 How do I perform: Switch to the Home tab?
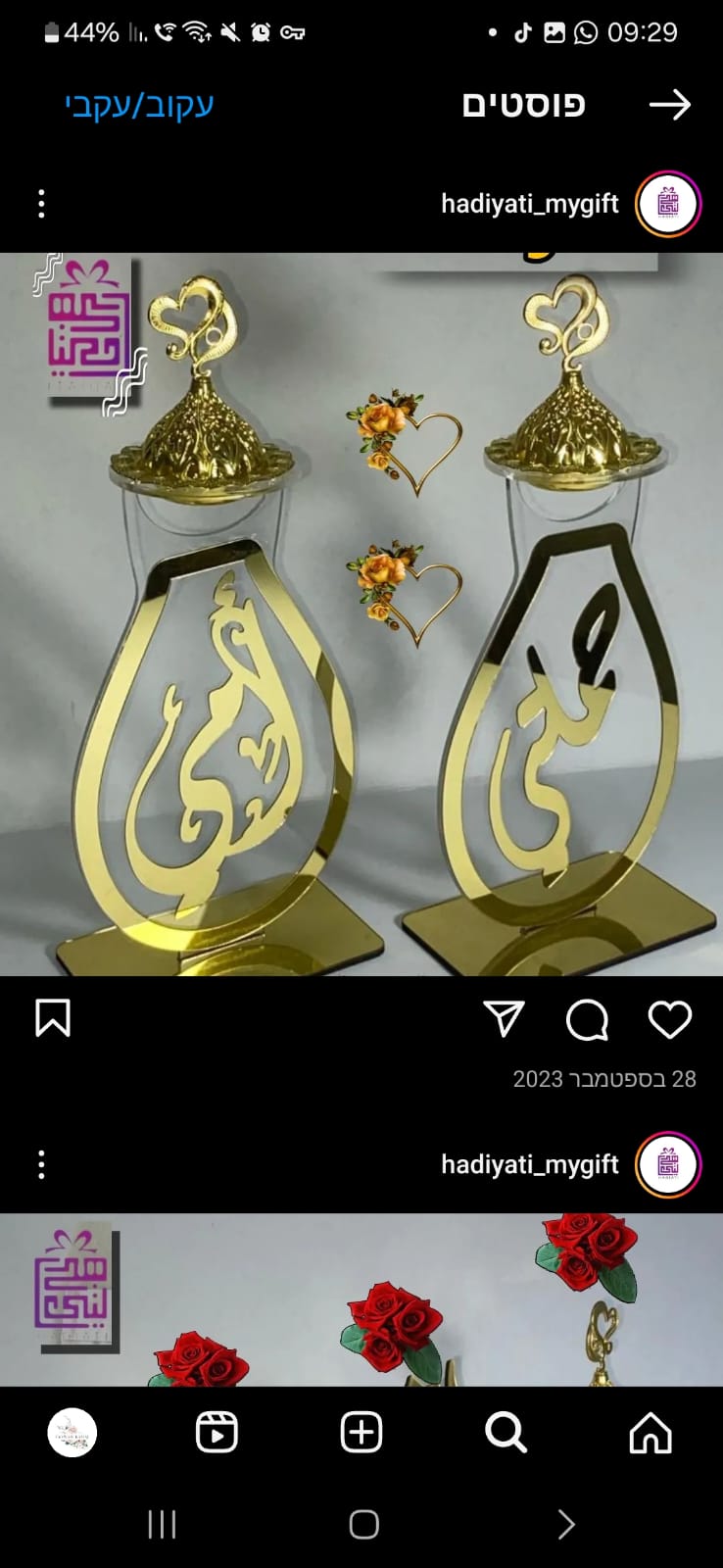(x=651, y=1433)
